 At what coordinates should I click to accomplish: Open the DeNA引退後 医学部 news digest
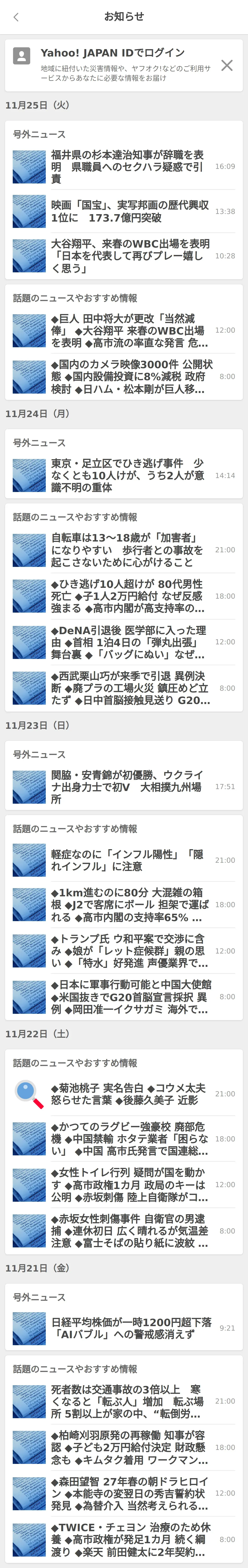(x=129, y=642)
